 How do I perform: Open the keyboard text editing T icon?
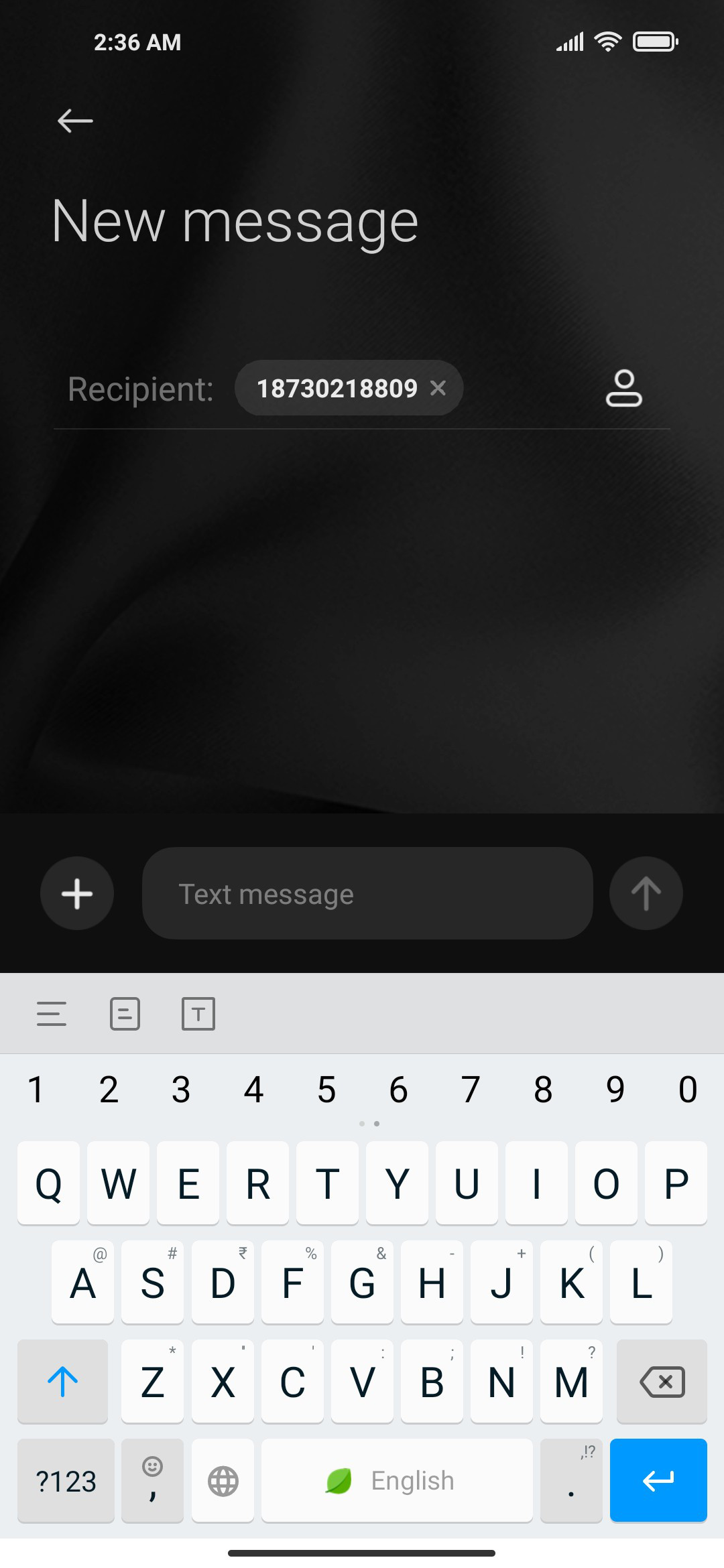198,1014
